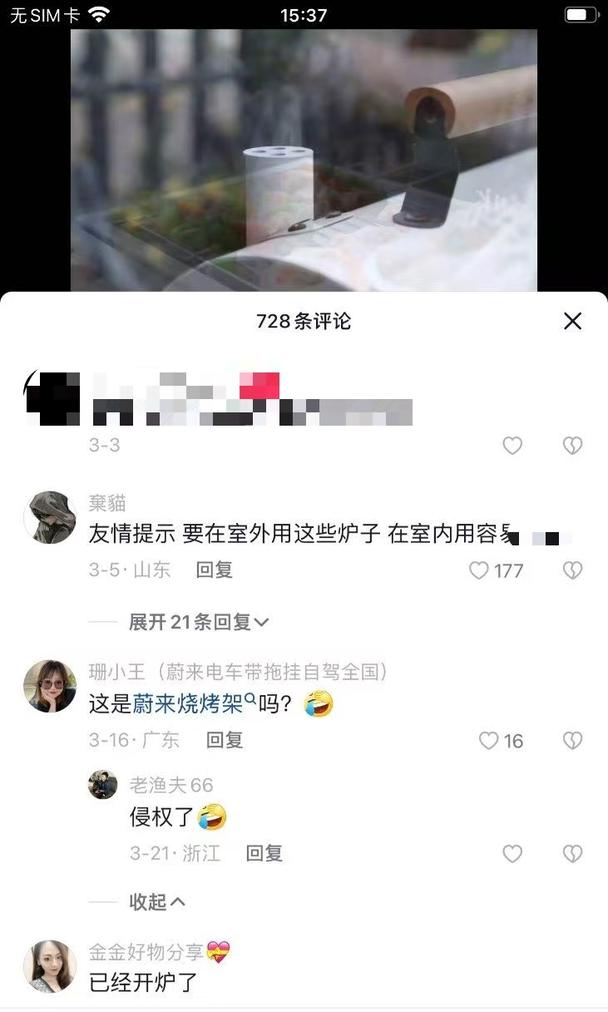
Task: Open 棄貓's profile avatar
Action: (x=50, y=517)
